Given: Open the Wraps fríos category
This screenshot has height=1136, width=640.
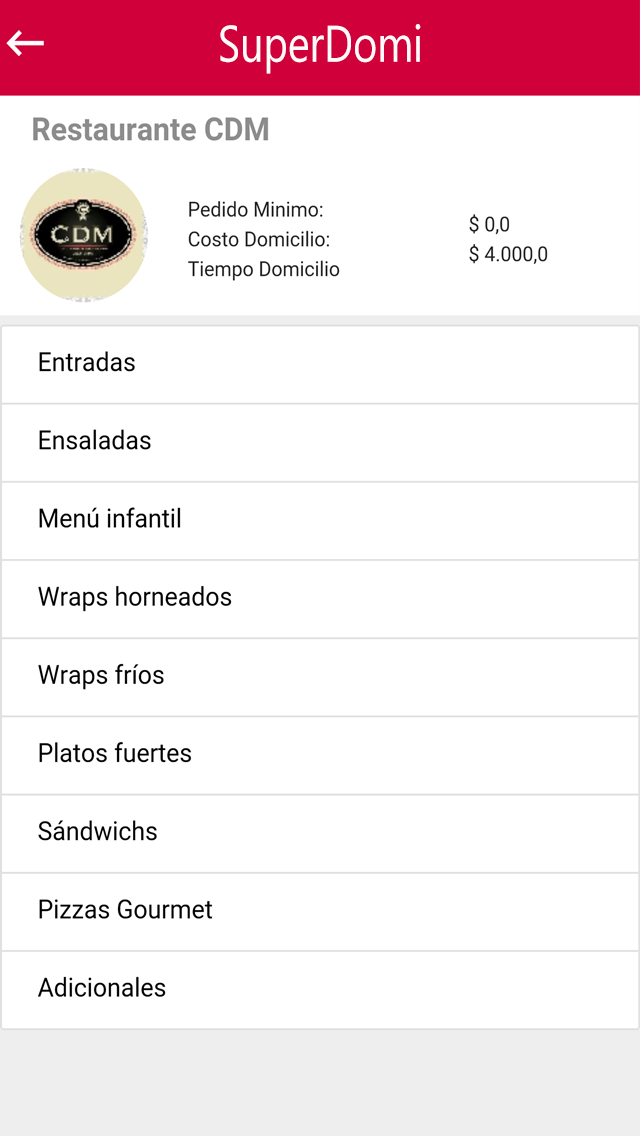Looking at the screenshot, I should tap(320, 676).
